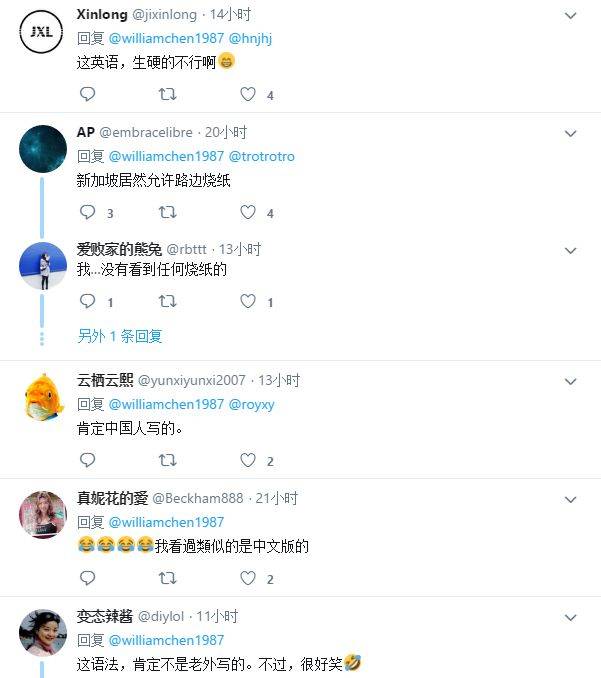
Task: Open dropdown menu on 变态辣酱's tweet
Action: 571,617
